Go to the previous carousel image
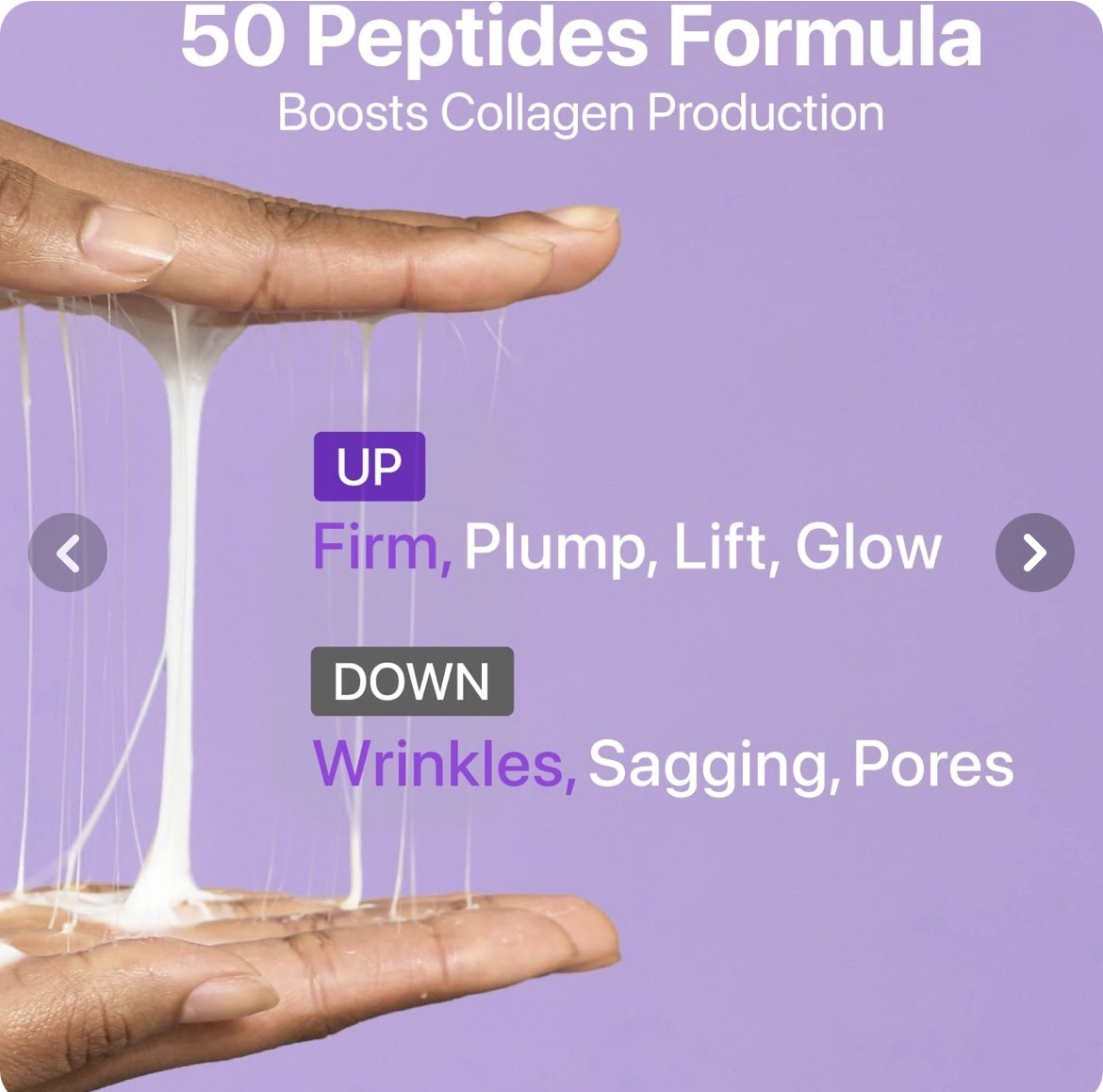The width and height of the screenshot is (1103, 1092). point(68,553)
